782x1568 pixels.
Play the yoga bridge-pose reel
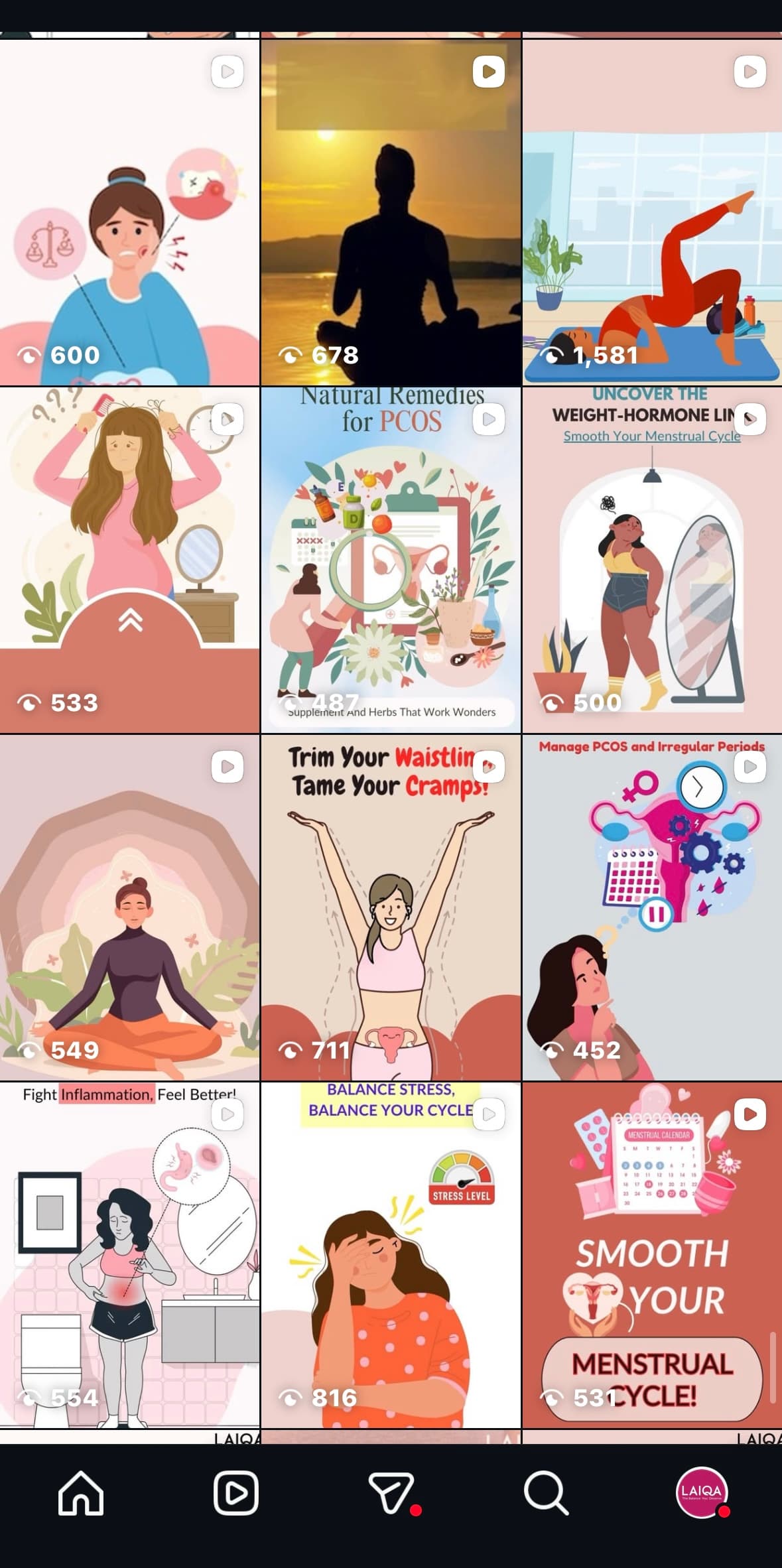click(749, 71)
